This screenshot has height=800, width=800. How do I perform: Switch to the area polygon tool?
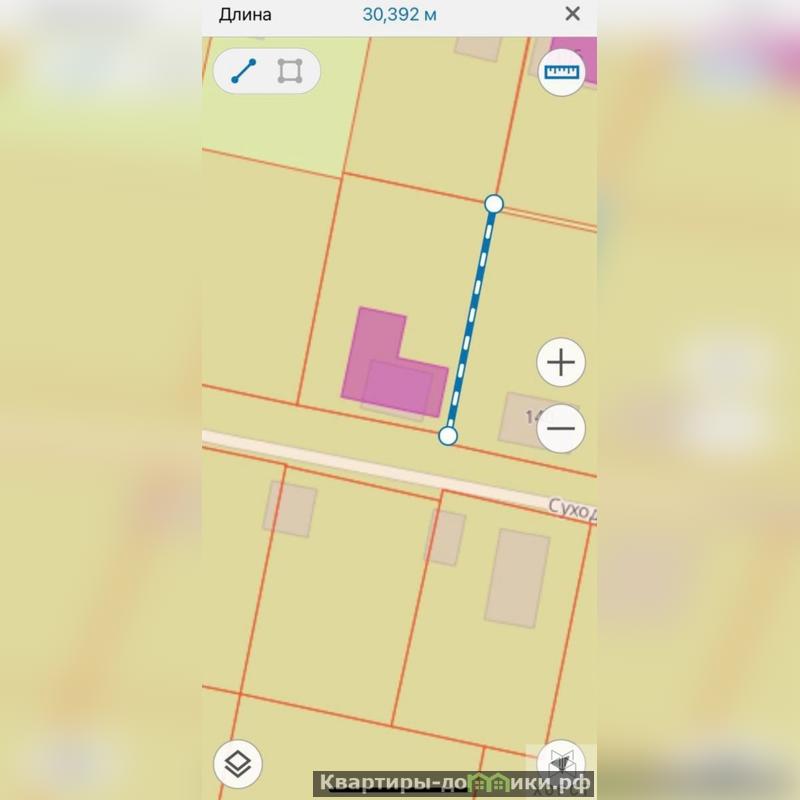coord(290,71)
